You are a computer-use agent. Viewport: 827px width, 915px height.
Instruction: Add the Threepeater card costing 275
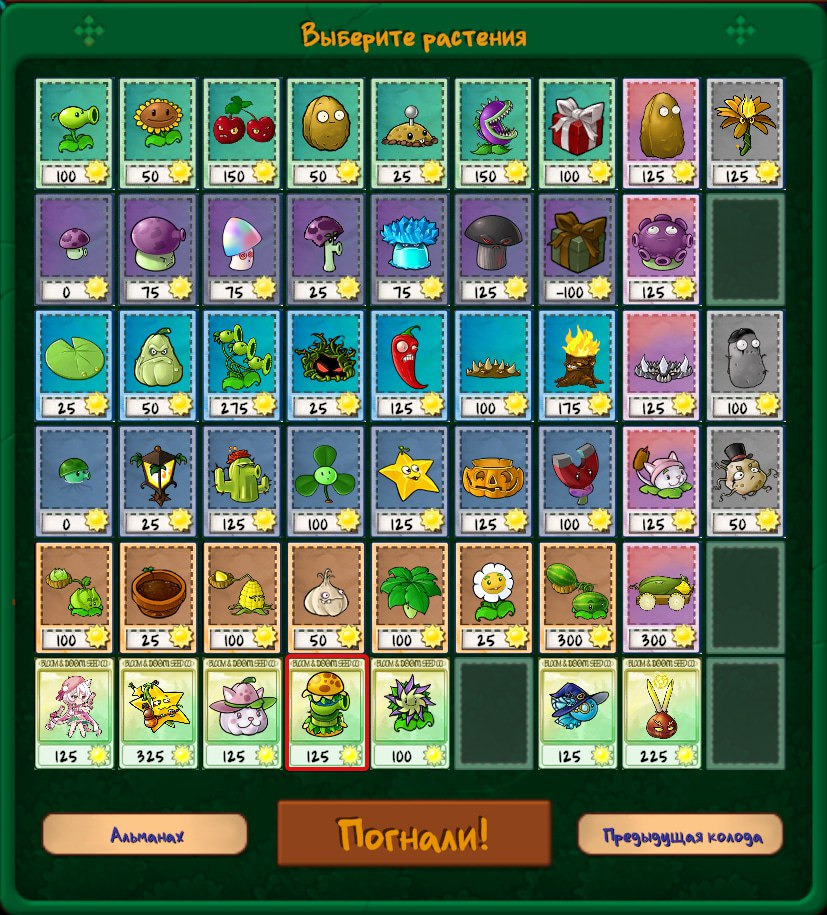tap(242, 364)
